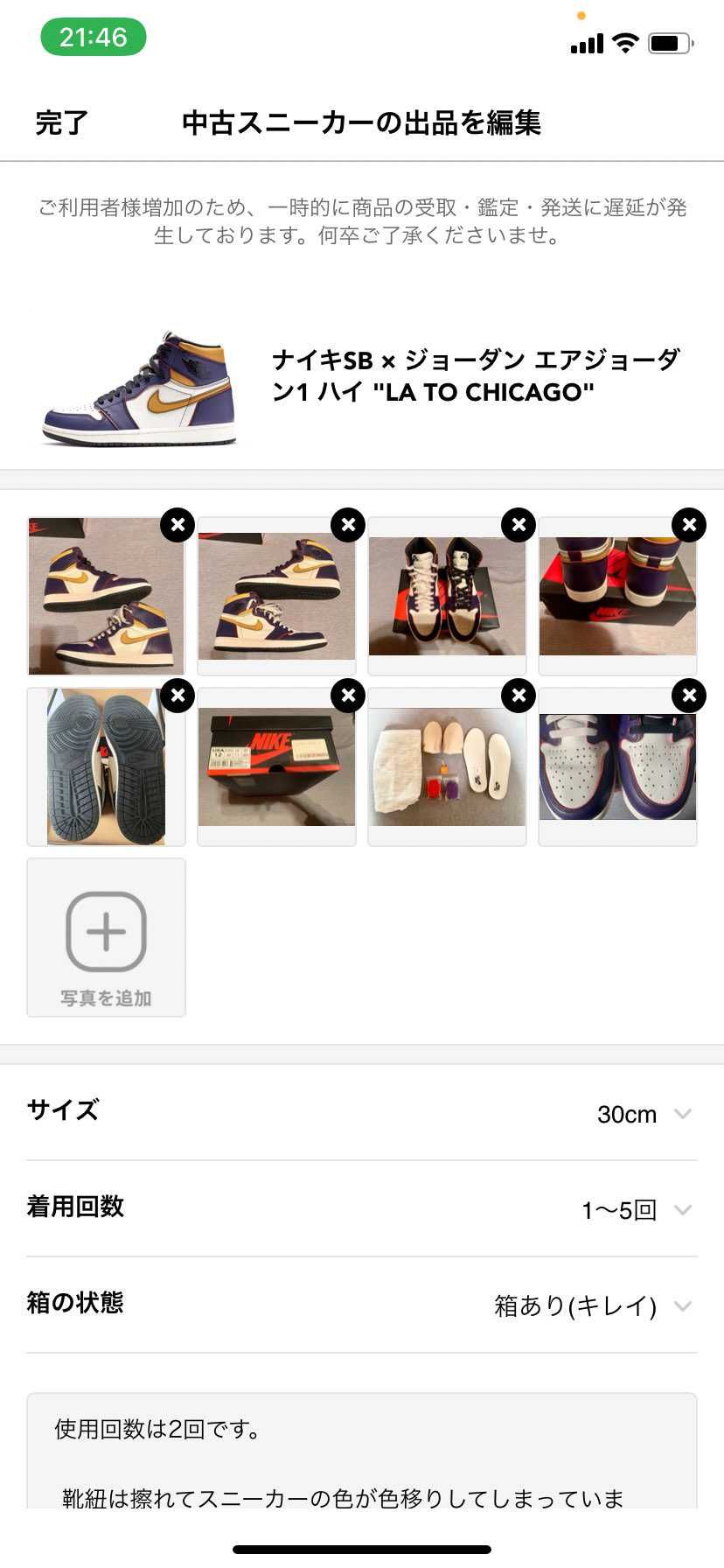Delete the Nike box label photo
This screenshot has width=724, height=1568.
[347, 695]
